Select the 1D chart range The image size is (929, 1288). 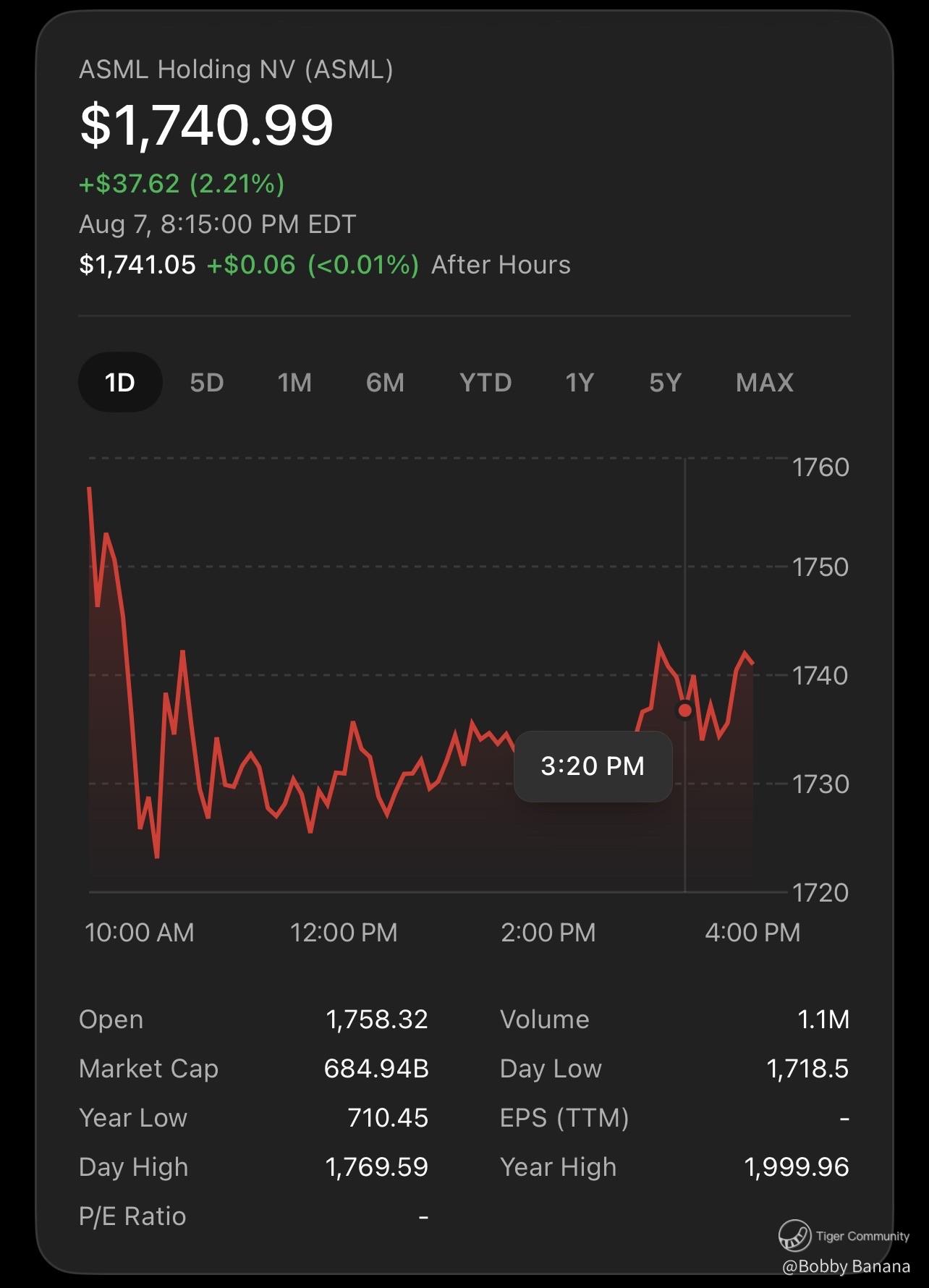coord(120,382)
